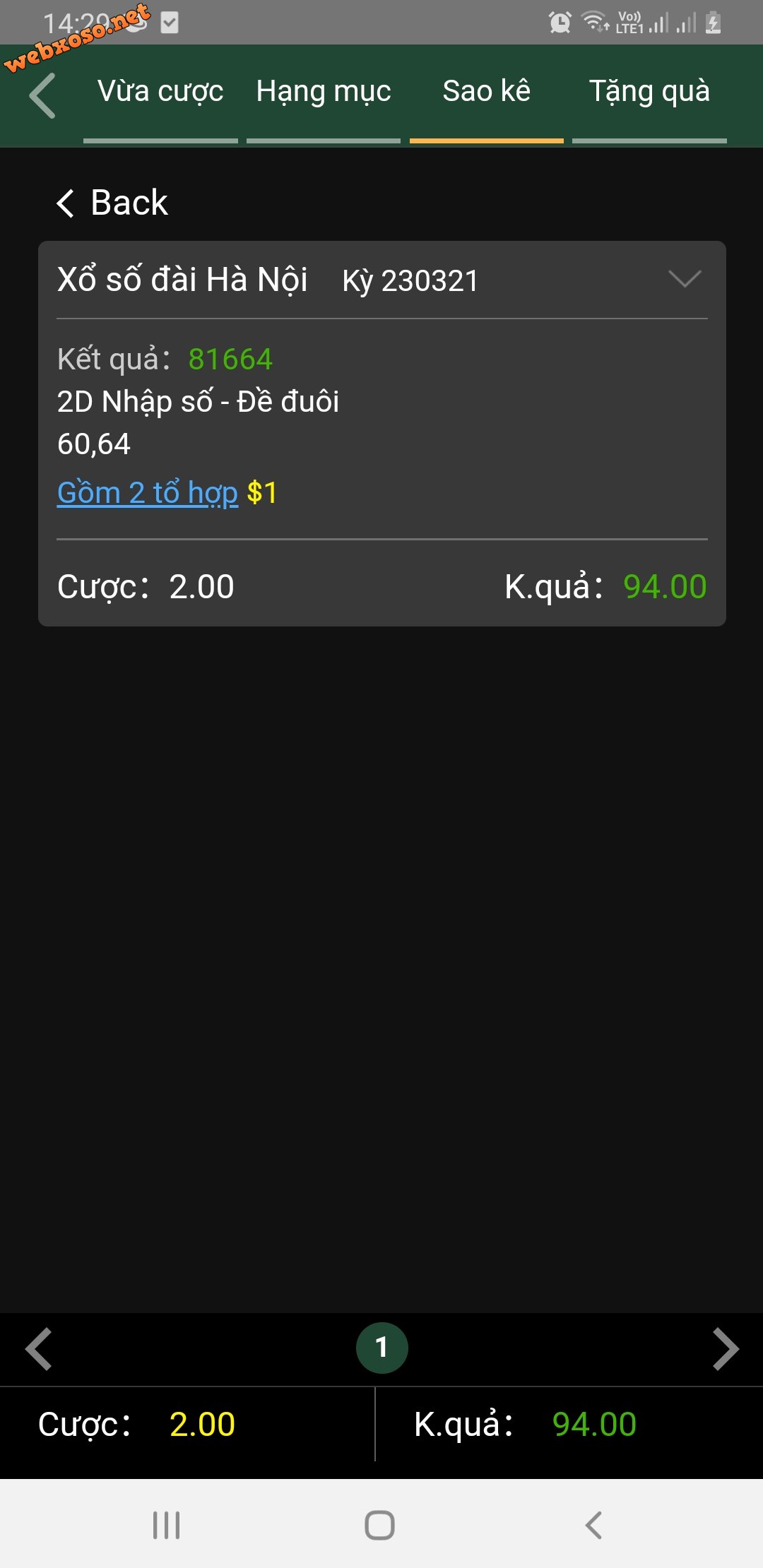Screen dimensions: 763x1568
Task: Open the Gồm 2 tổ hợp link
Action: click(x=147, y=492)
